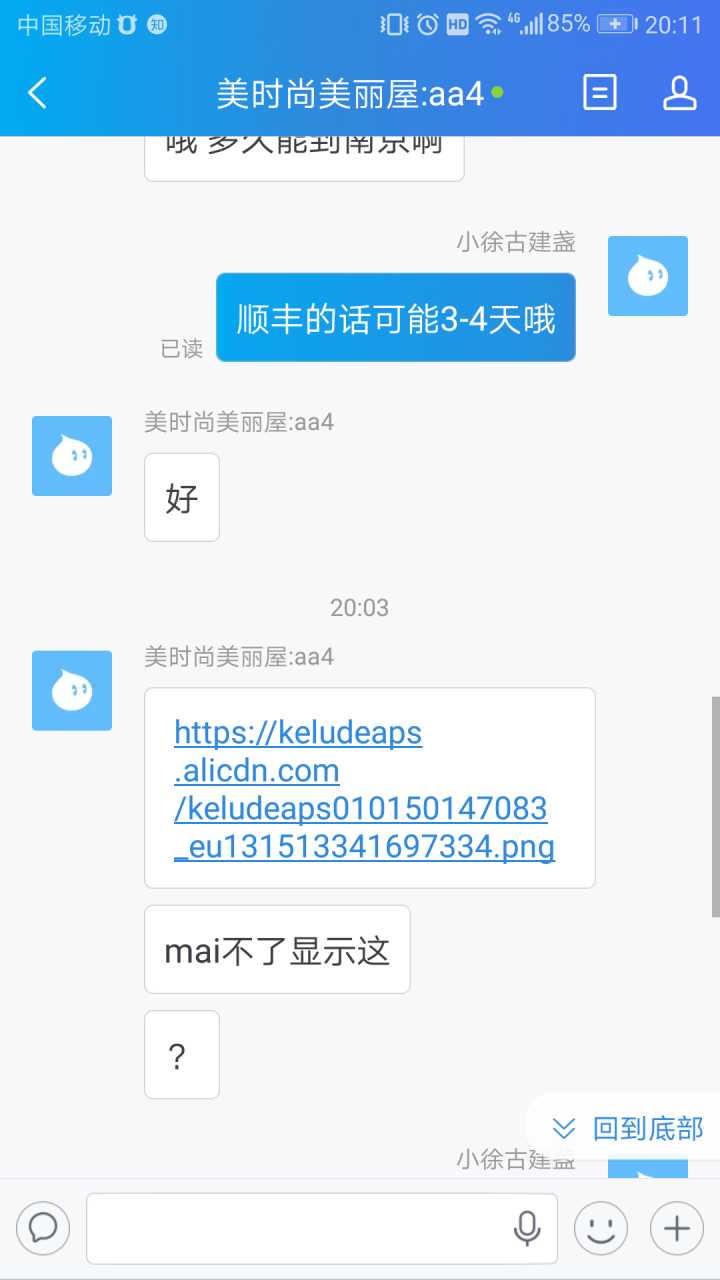The width and height of the screenshot is (720, 1280).
Task: Jump to bottom with 回到底部
Action: 628,1128
